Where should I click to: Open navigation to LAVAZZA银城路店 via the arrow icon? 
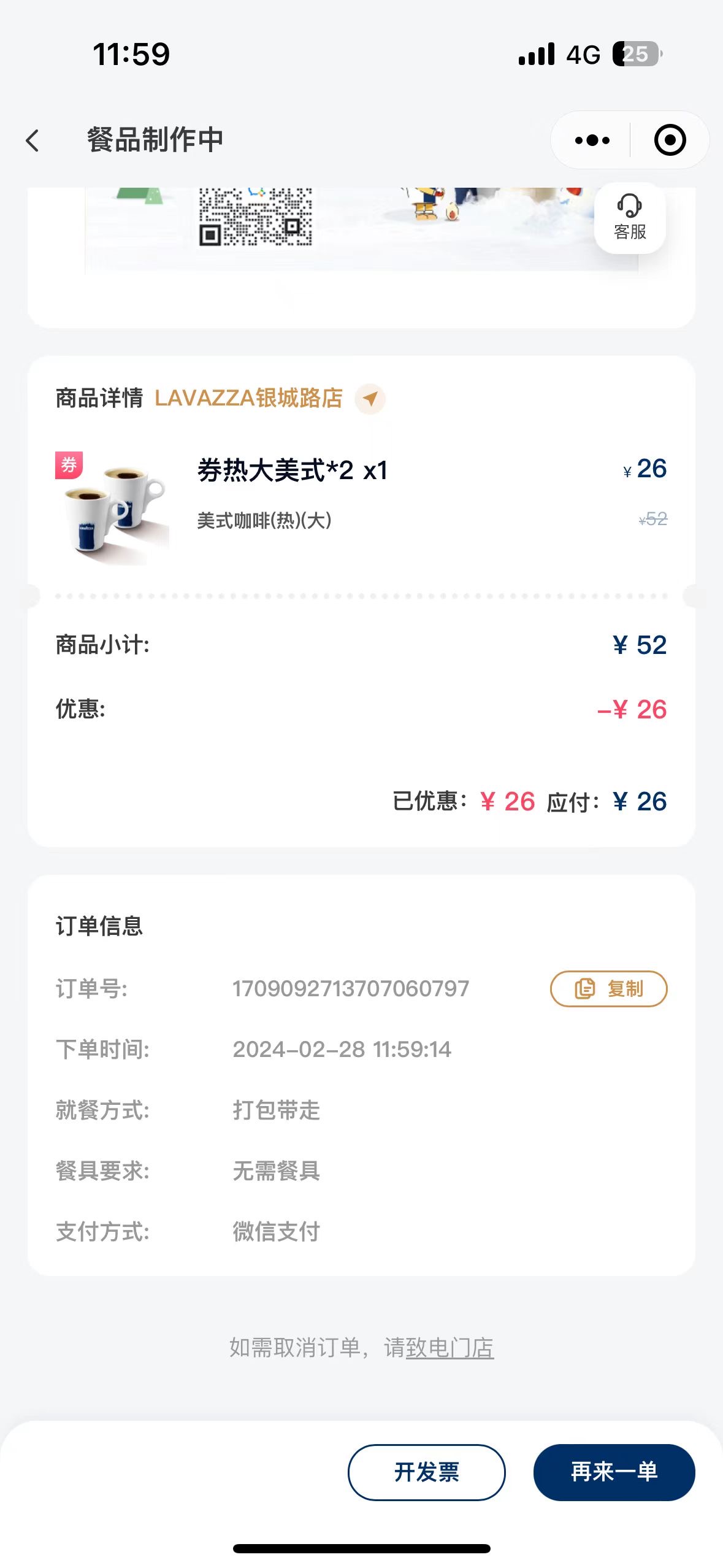tap(370, 399)
